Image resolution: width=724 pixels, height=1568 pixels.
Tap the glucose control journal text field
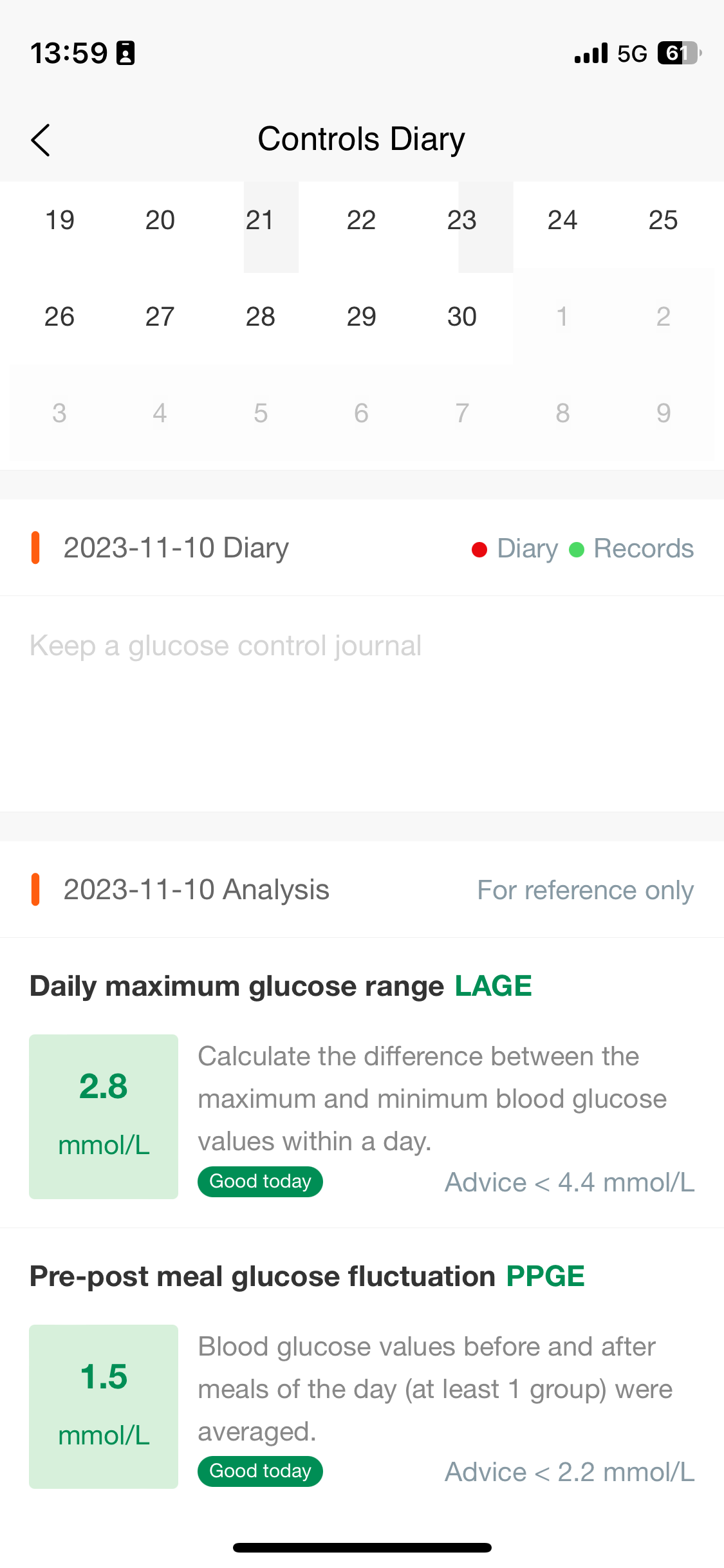point(362,702)
